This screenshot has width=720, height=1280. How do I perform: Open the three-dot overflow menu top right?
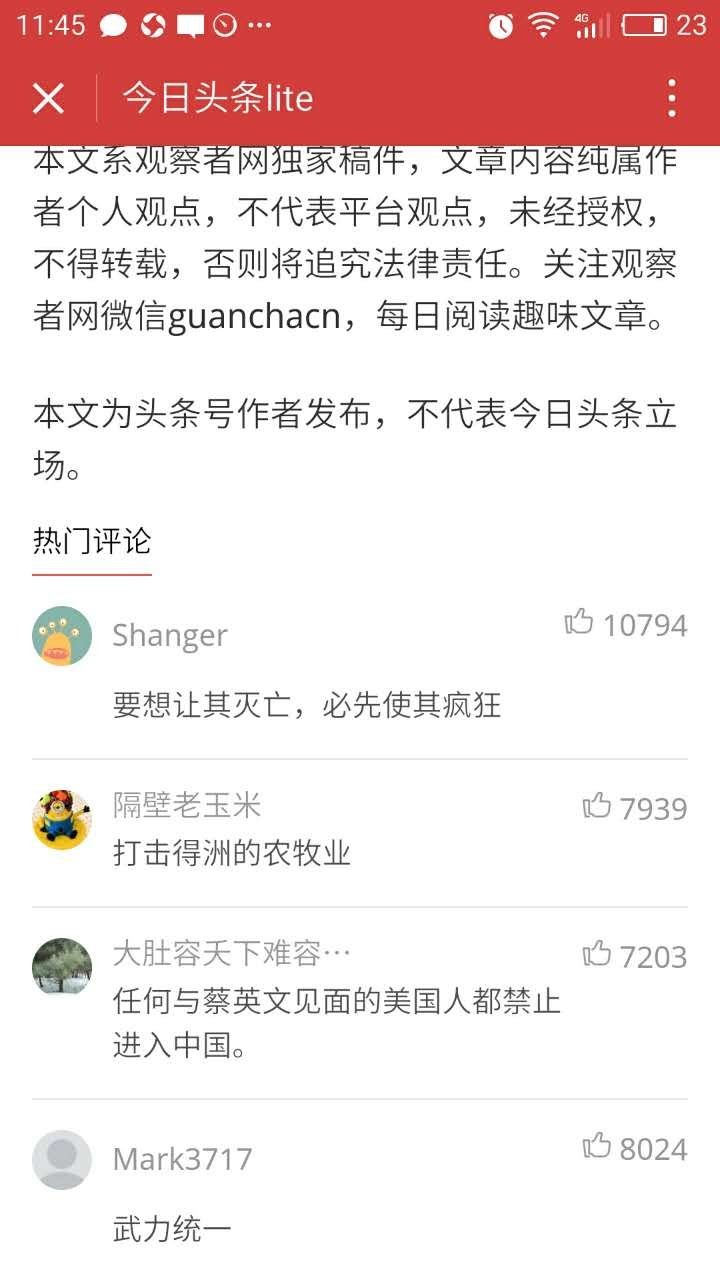(x=672, y=97)
